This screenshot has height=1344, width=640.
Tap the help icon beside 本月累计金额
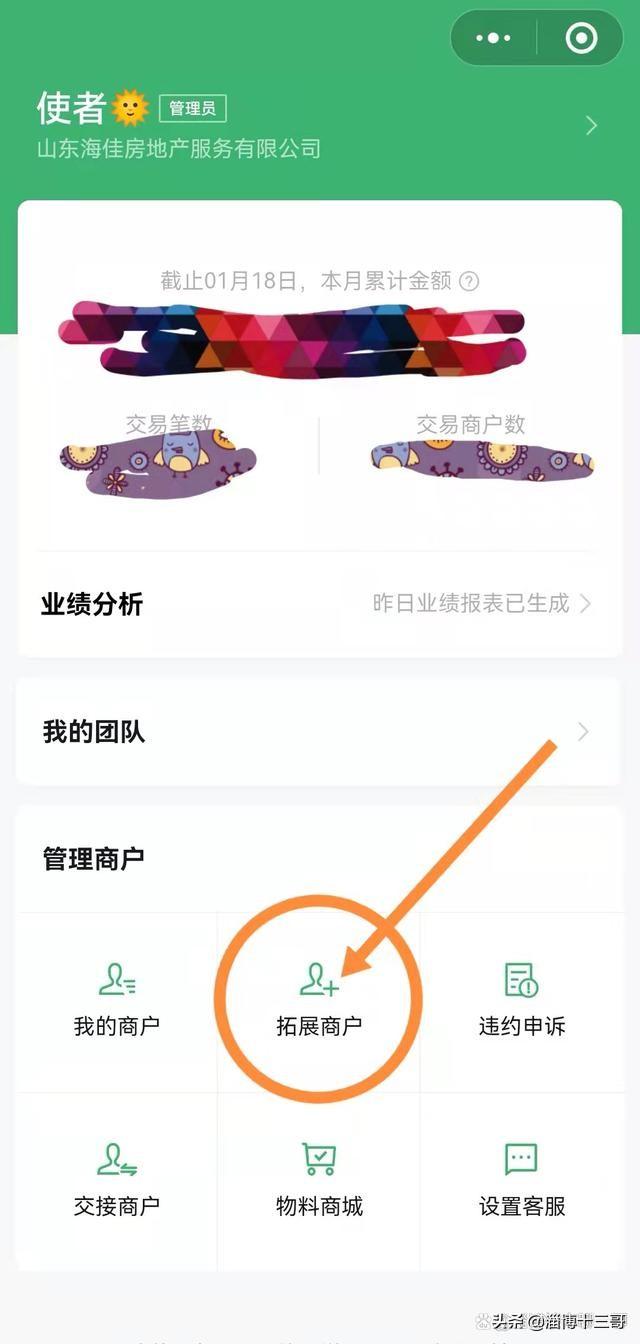point(469,281)
